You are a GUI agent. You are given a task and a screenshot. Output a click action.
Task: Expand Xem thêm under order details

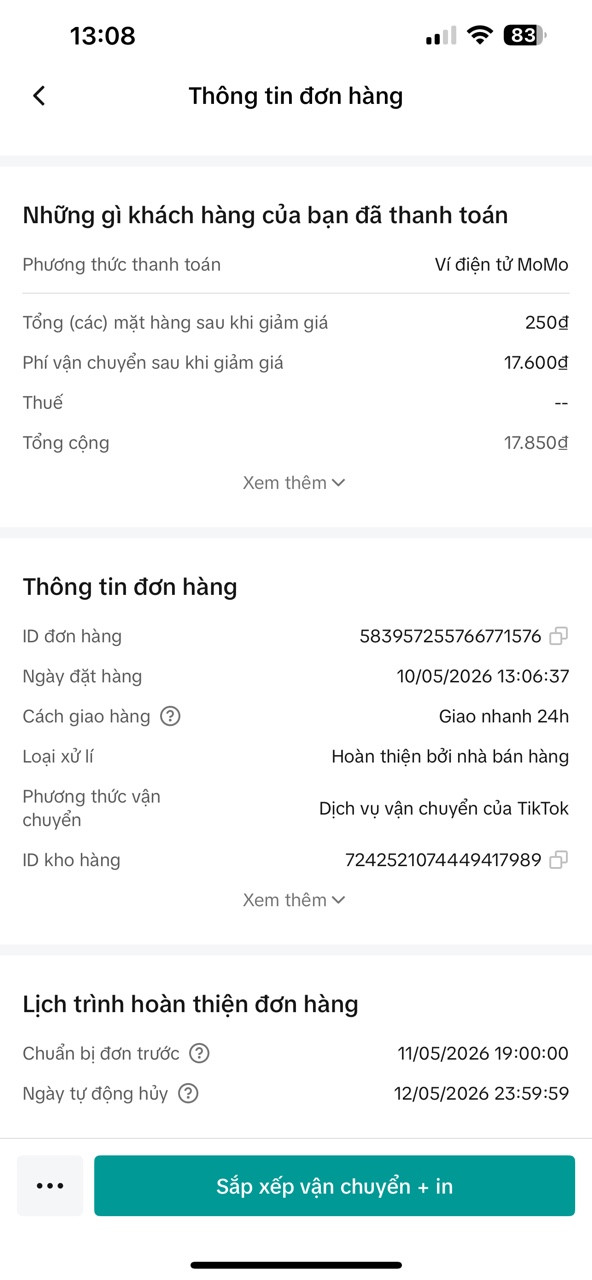(x=294, y=900)
